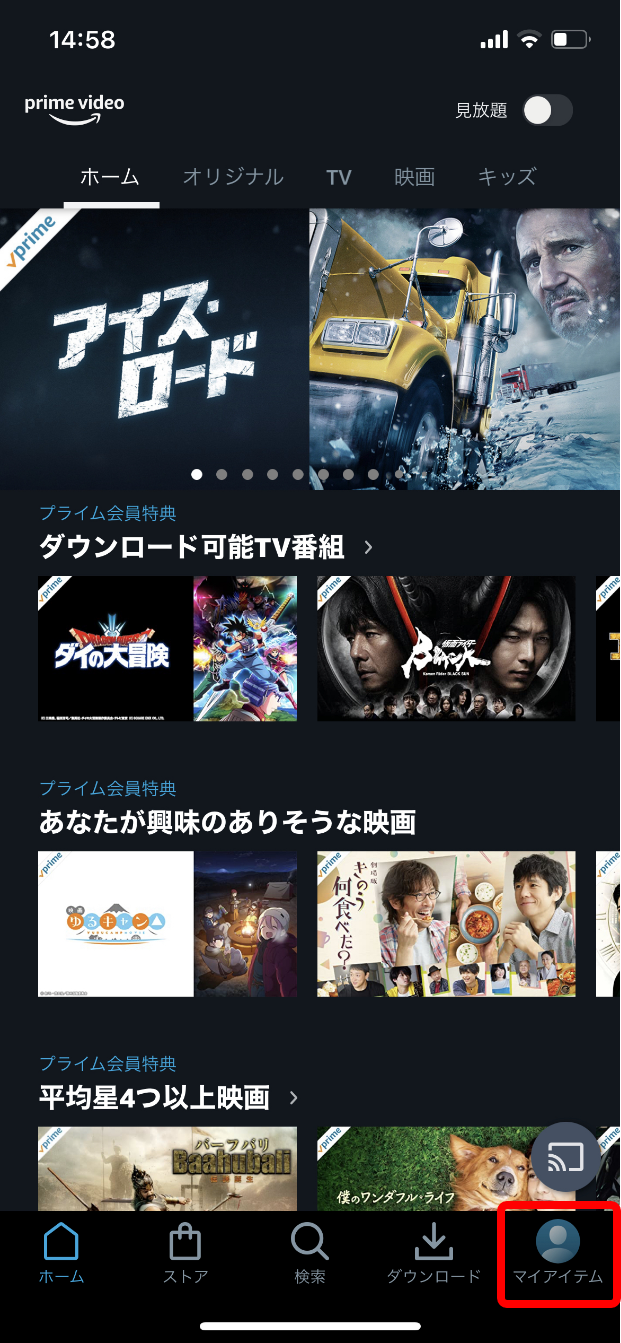621x1343 pixels.
Task: Open the 検索 tab
Action: pyautogui.click(x=310, y=1254)
